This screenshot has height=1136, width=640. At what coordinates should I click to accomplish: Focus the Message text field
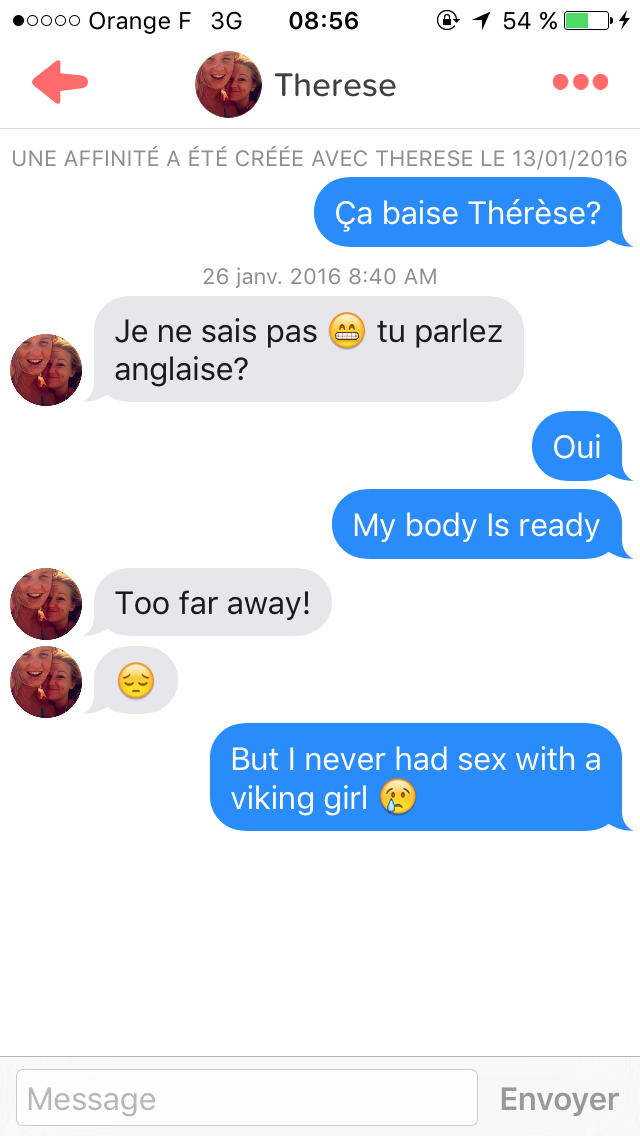[246, 1098]
